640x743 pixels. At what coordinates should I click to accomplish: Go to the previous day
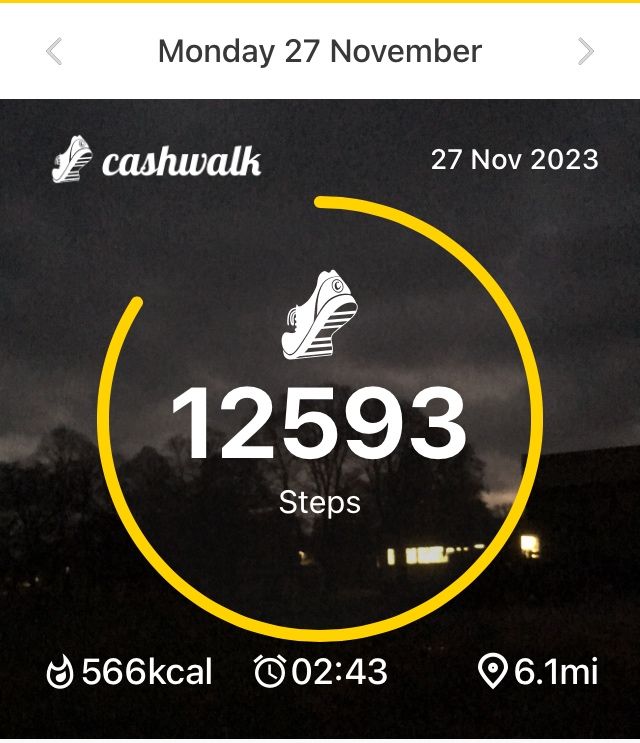[54, 52]
